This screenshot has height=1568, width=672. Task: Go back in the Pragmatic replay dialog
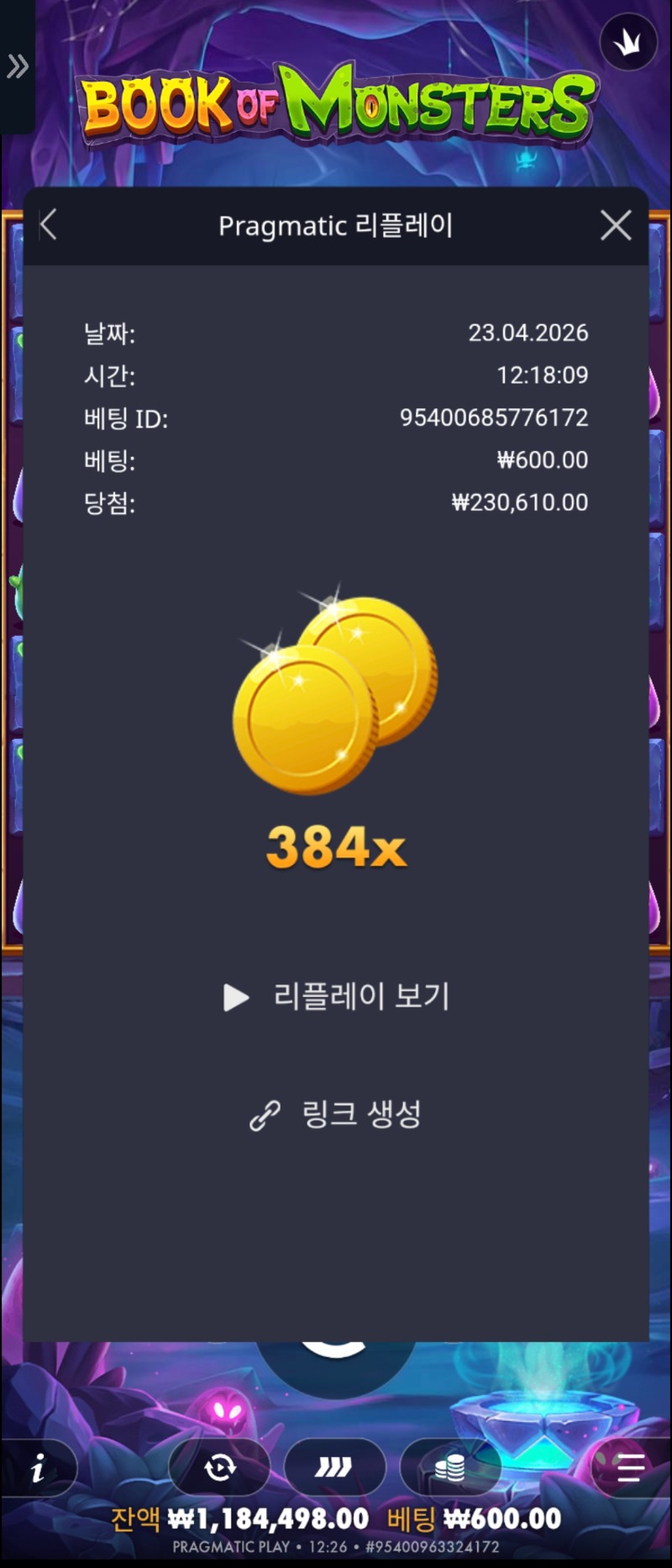point(49,225)
